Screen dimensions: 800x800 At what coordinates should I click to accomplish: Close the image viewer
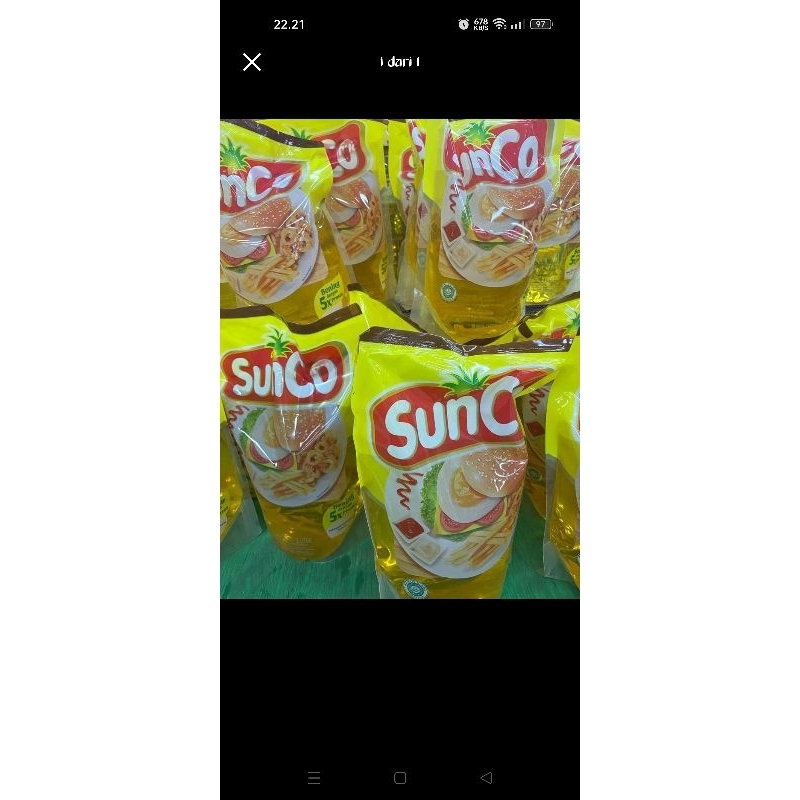252,62
